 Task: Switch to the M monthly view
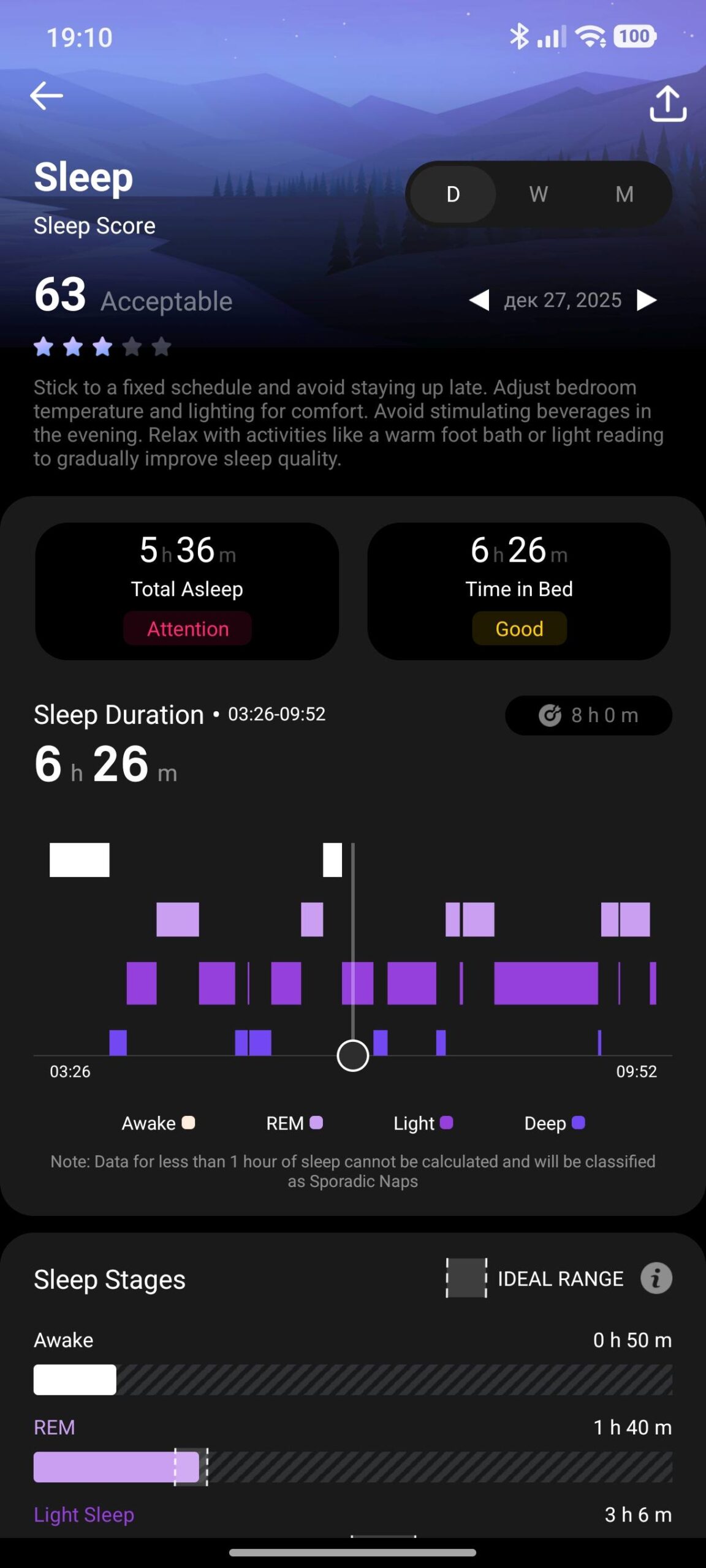624,194
